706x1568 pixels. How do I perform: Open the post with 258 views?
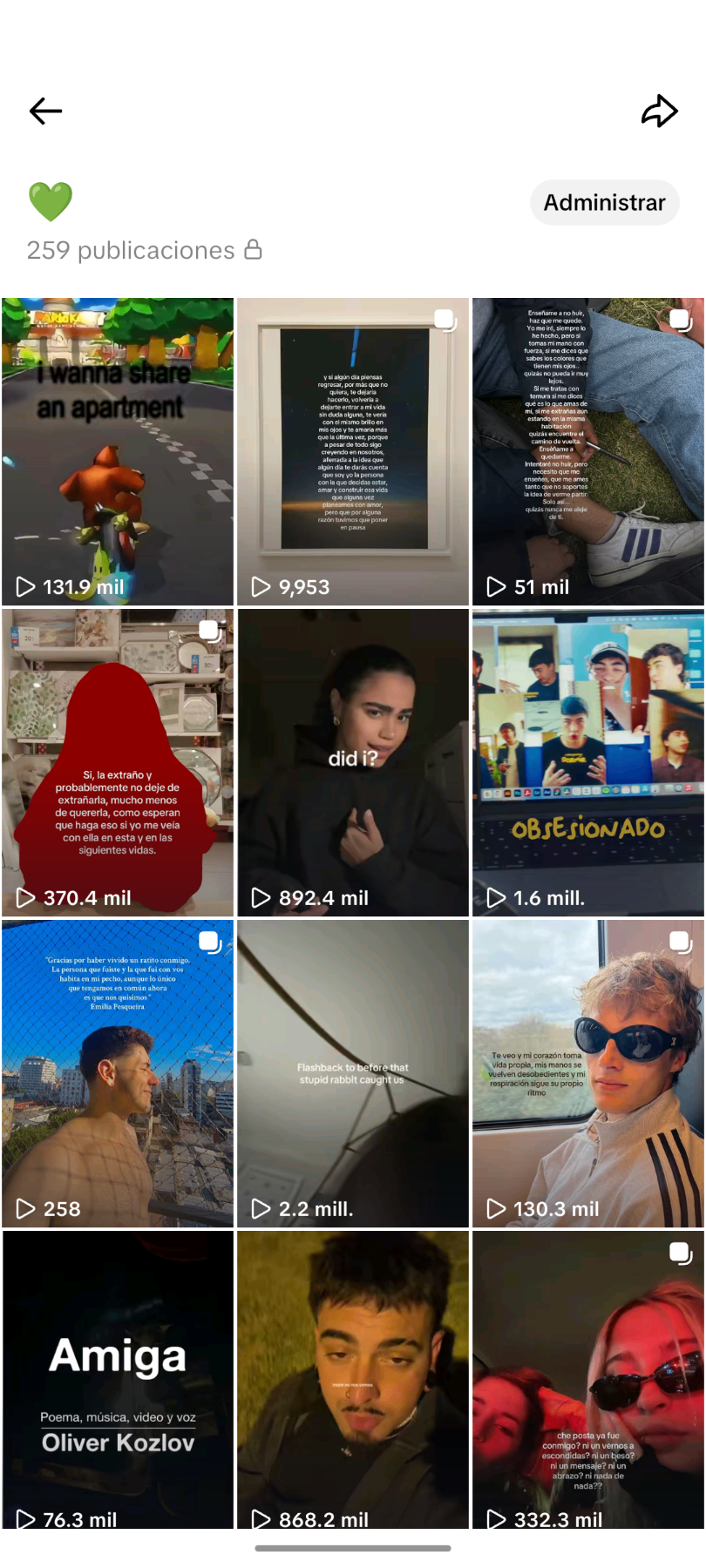(118, 1073)
